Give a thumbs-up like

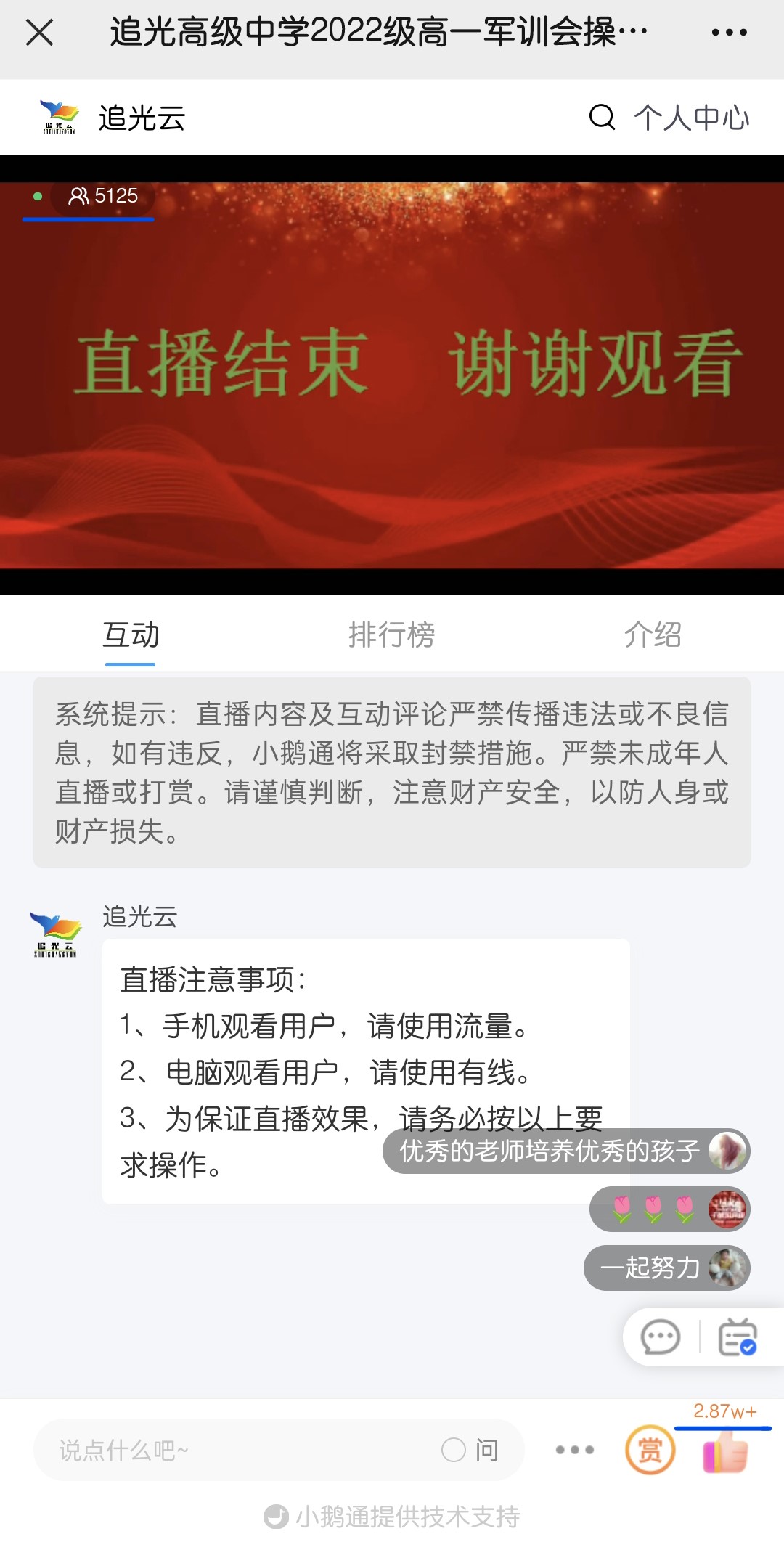pyautogui.click(x=725, y=1451)
